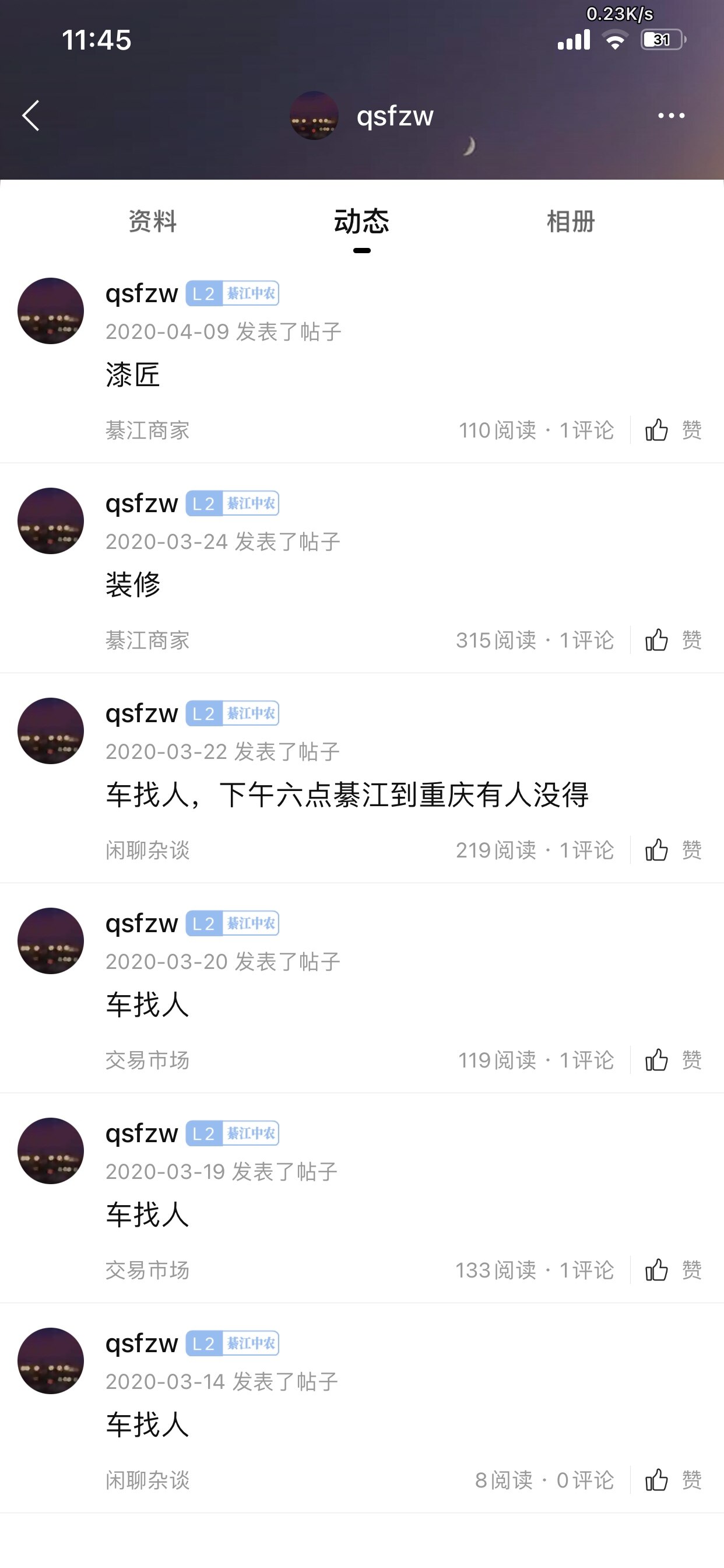Open the post titled 漆匠
The width and height of the screenshot is (724, 1568).
pyautogui.click(x=133, y=374)
